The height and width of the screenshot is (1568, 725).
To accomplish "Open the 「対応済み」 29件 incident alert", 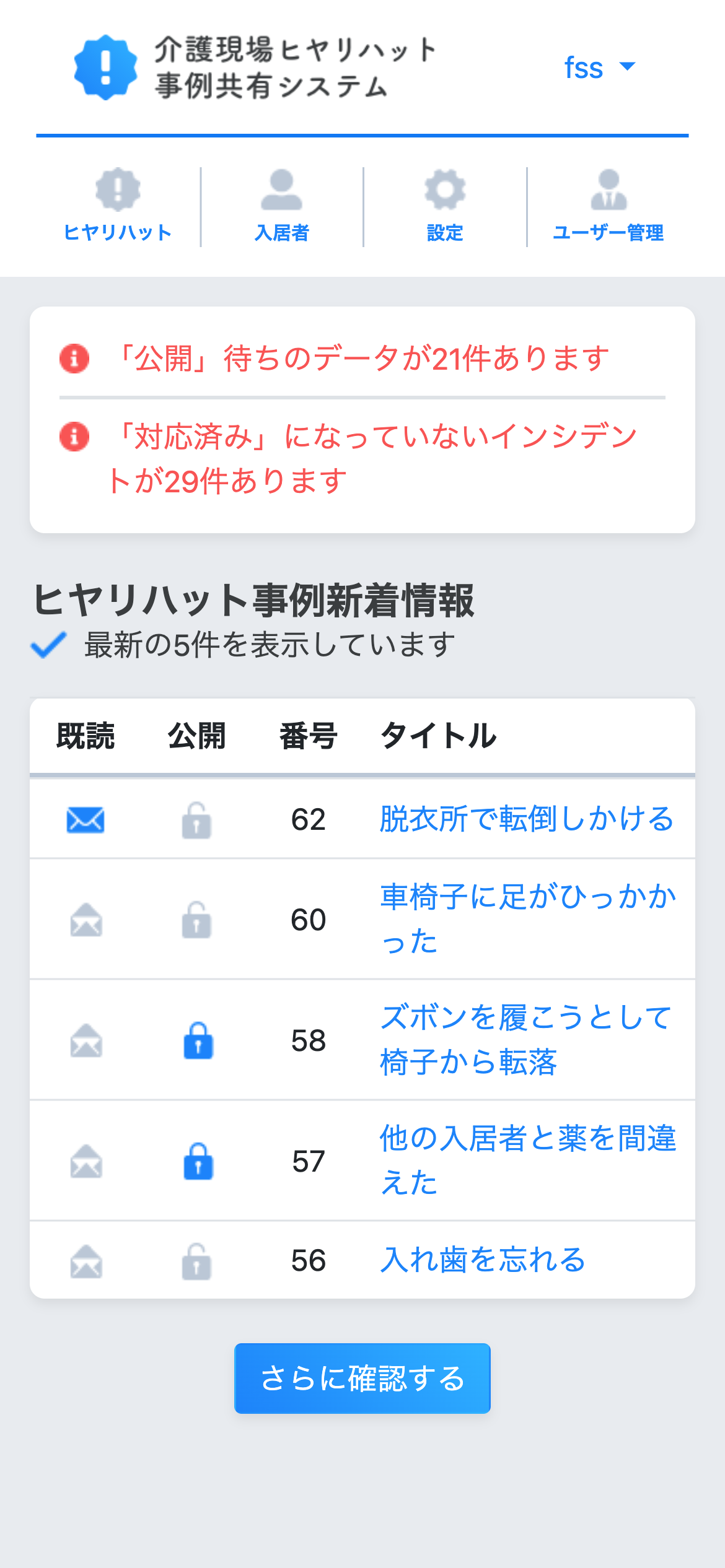I will (x=372, y=458).
